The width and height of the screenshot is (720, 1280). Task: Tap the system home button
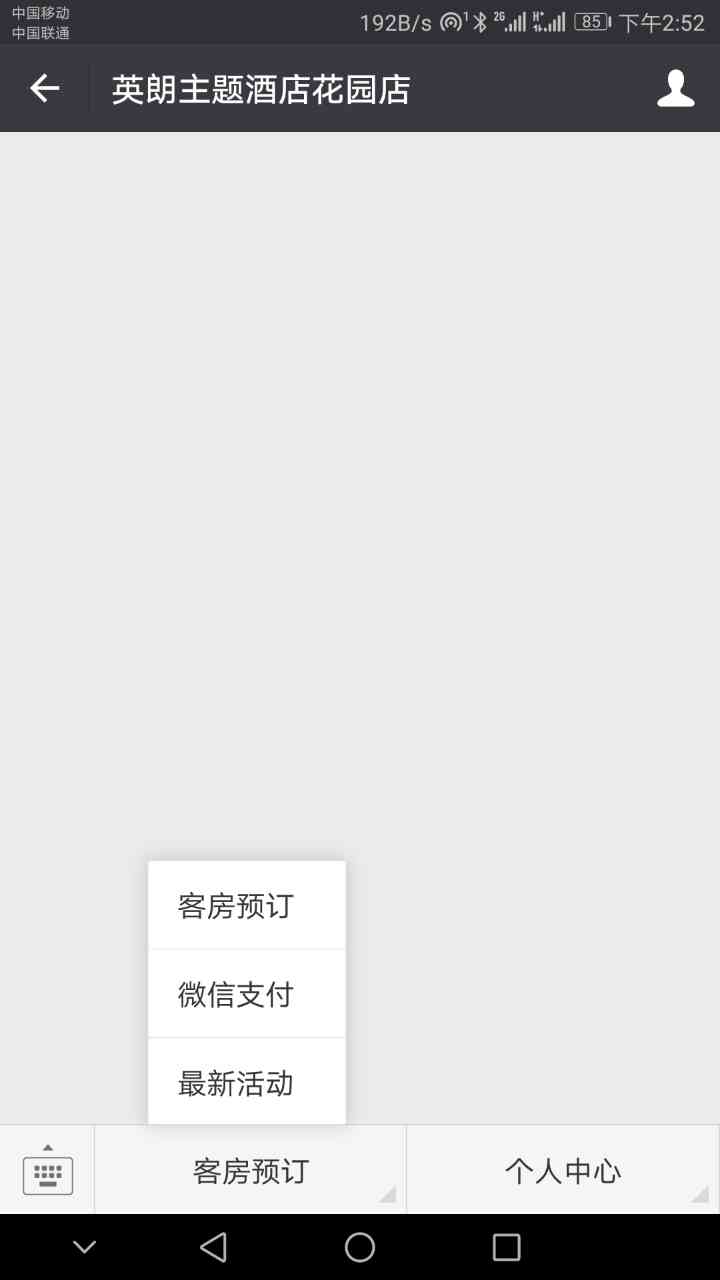click(360, 1247)
